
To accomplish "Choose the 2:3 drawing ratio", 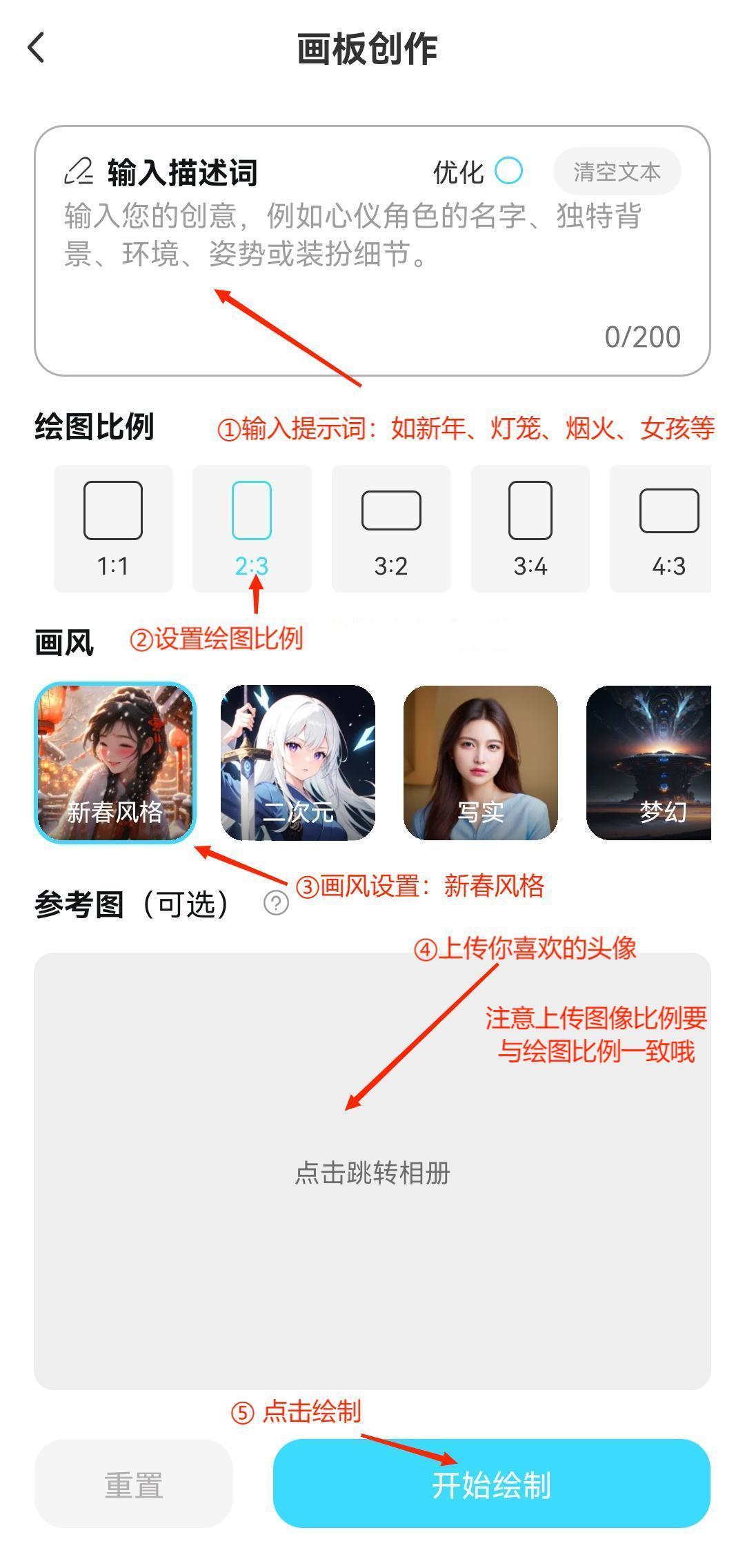I will 252,528.
